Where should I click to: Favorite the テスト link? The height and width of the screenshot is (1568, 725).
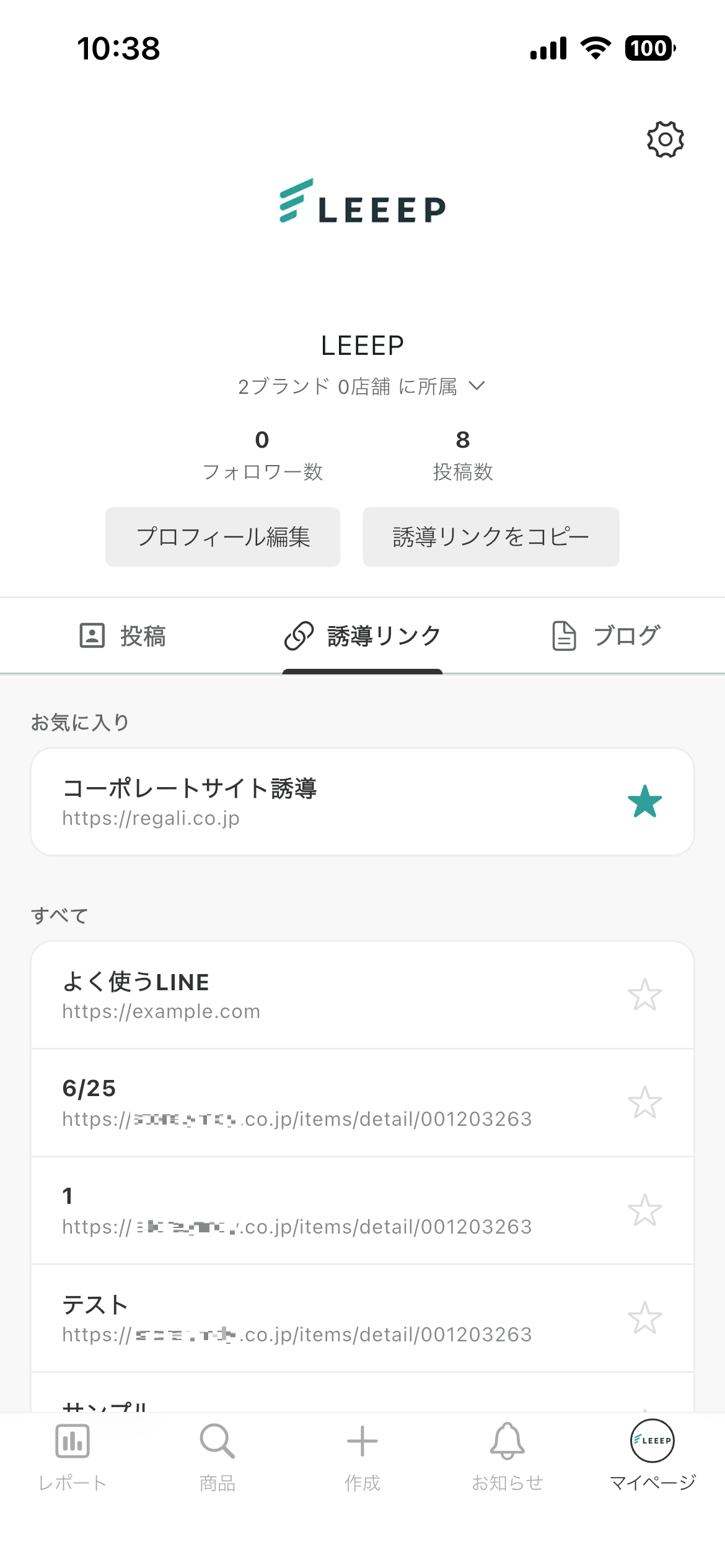click(x=644, y=1318)
